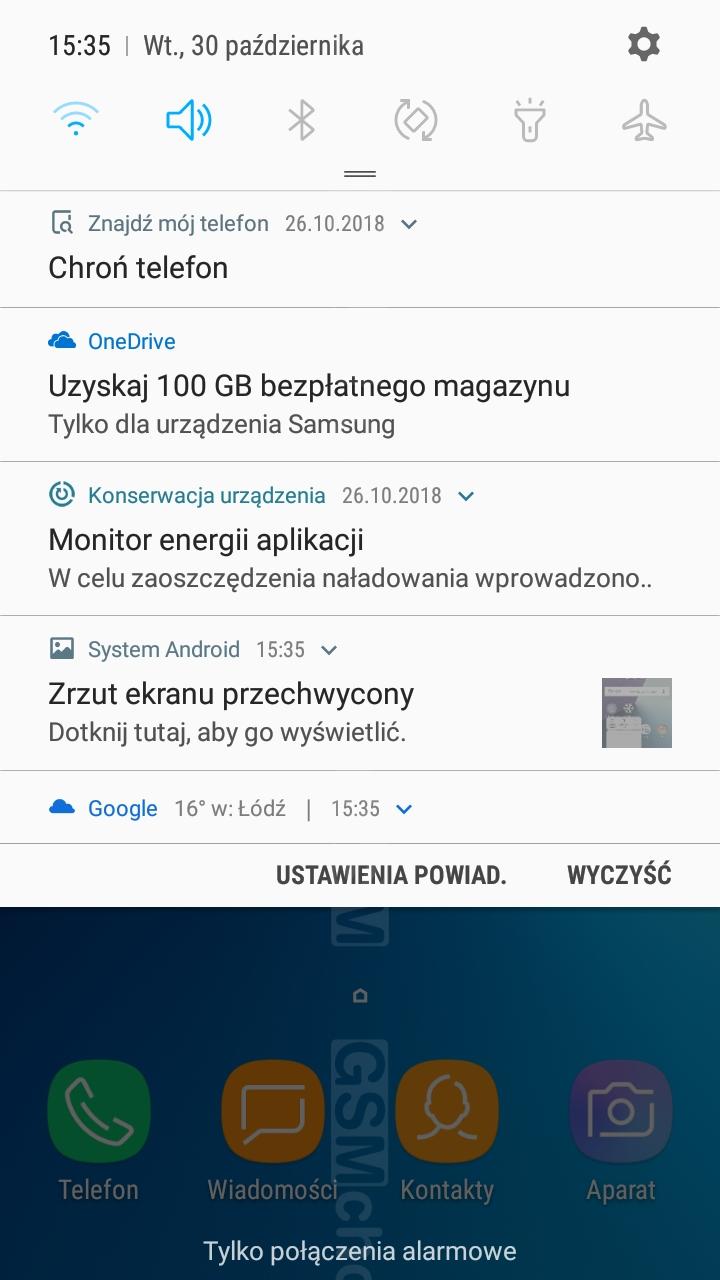Expand the Znajdź mój telefon notification
Viewport: 720px width, 1280px height.
pos(408,224)
